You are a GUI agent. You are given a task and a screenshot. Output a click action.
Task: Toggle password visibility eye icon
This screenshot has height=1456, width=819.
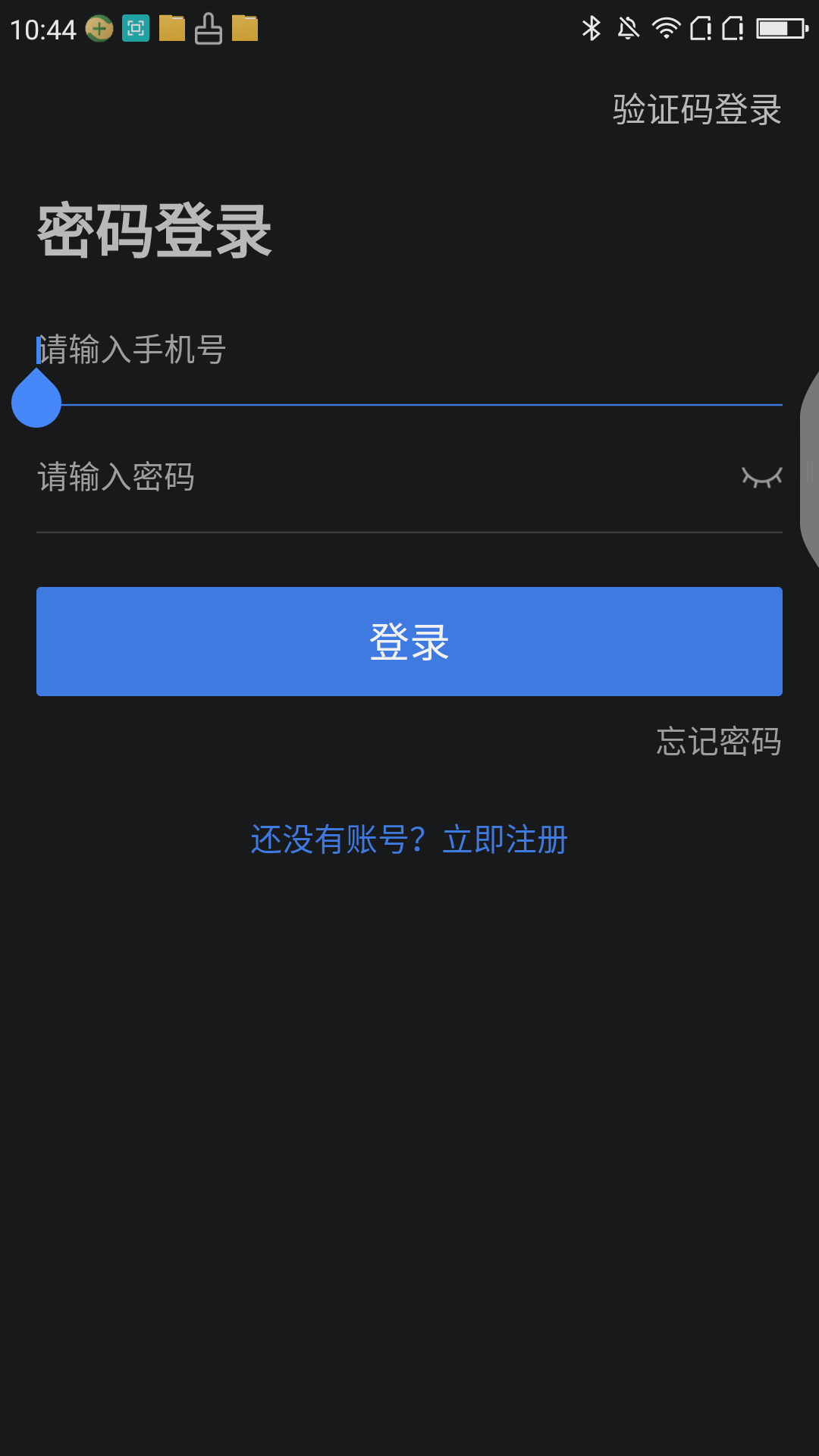762,478
